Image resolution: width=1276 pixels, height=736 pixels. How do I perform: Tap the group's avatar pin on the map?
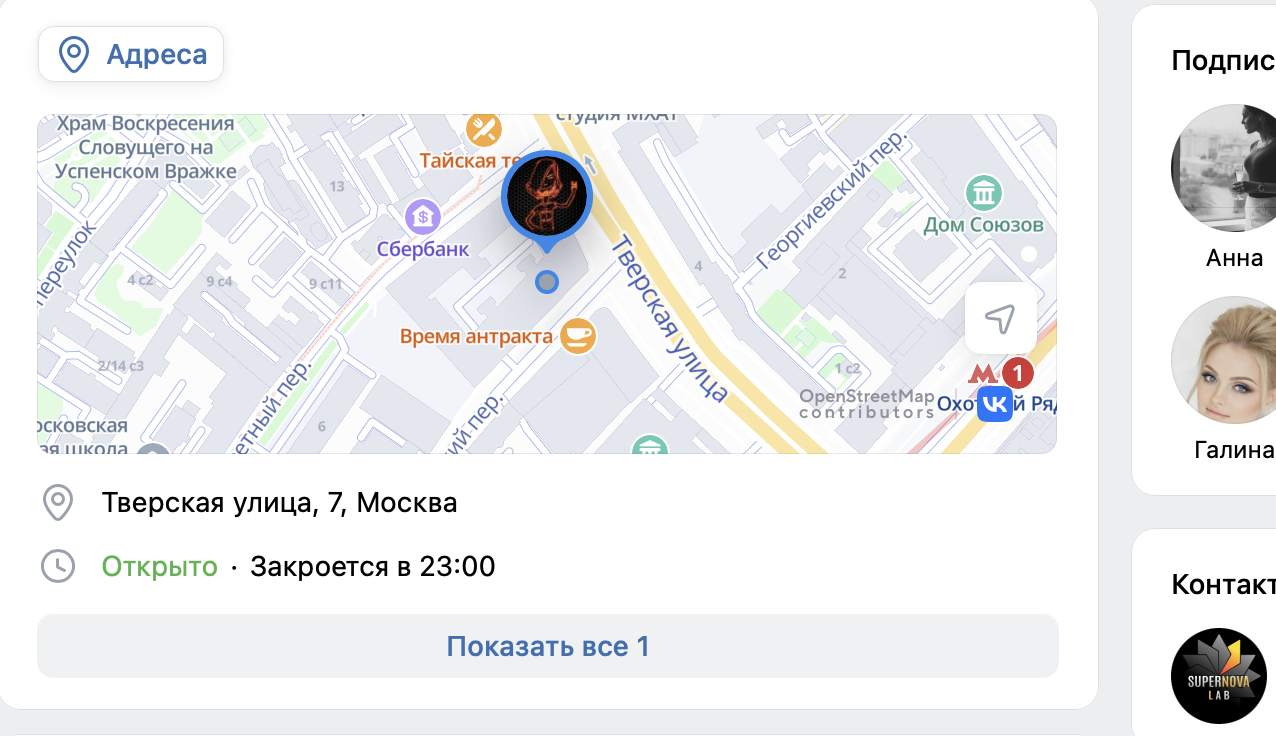pos(547,197)
